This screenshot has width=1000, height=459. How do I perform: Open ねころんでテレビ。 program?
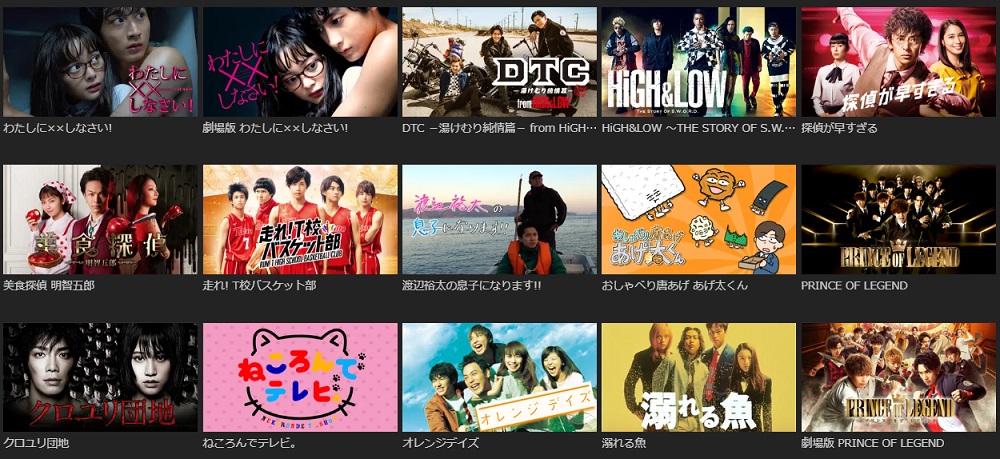(x=299, y=377)
